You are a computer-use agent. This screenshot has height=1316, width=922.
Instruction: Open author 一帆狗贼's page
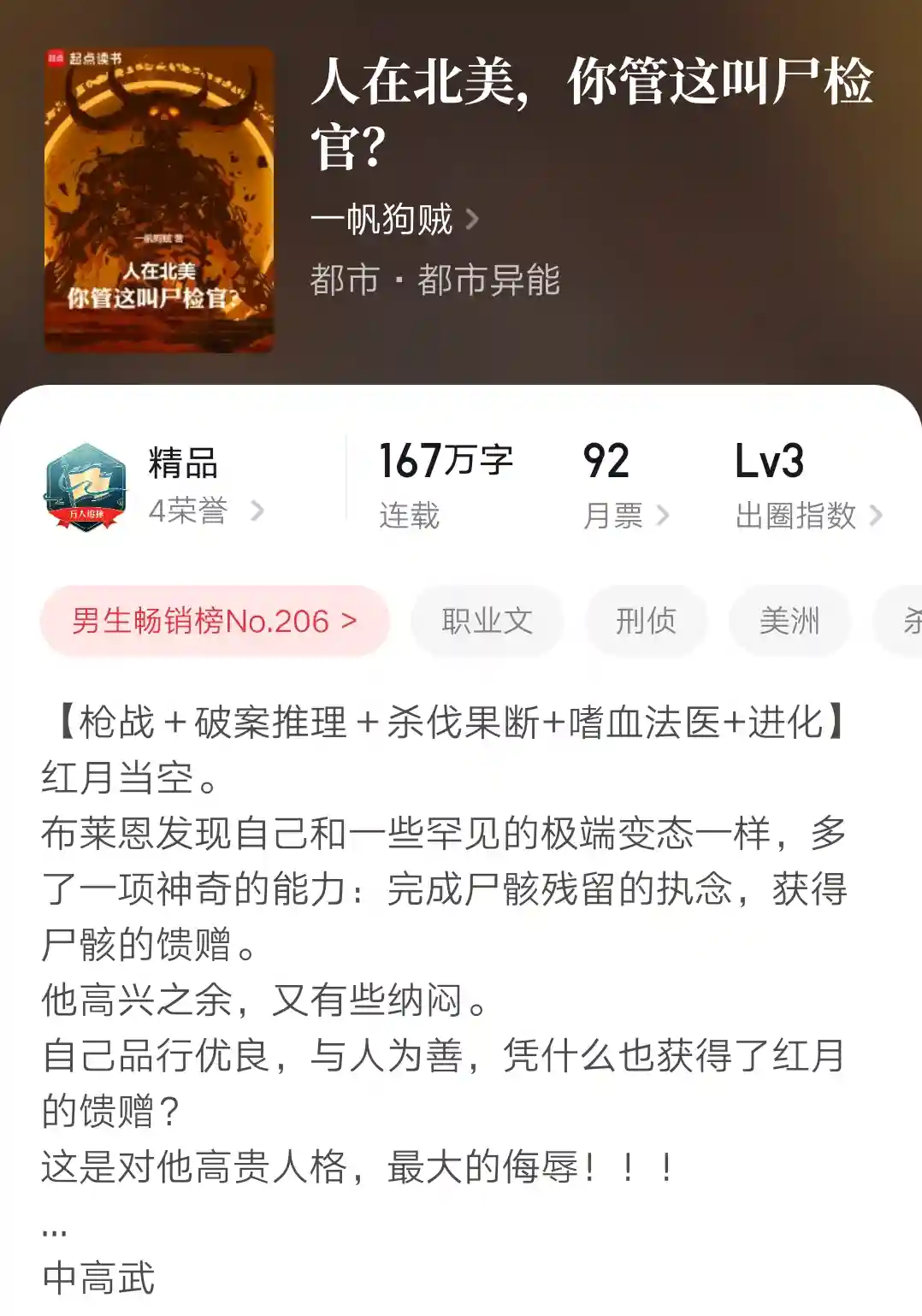(x=393, y=220)
